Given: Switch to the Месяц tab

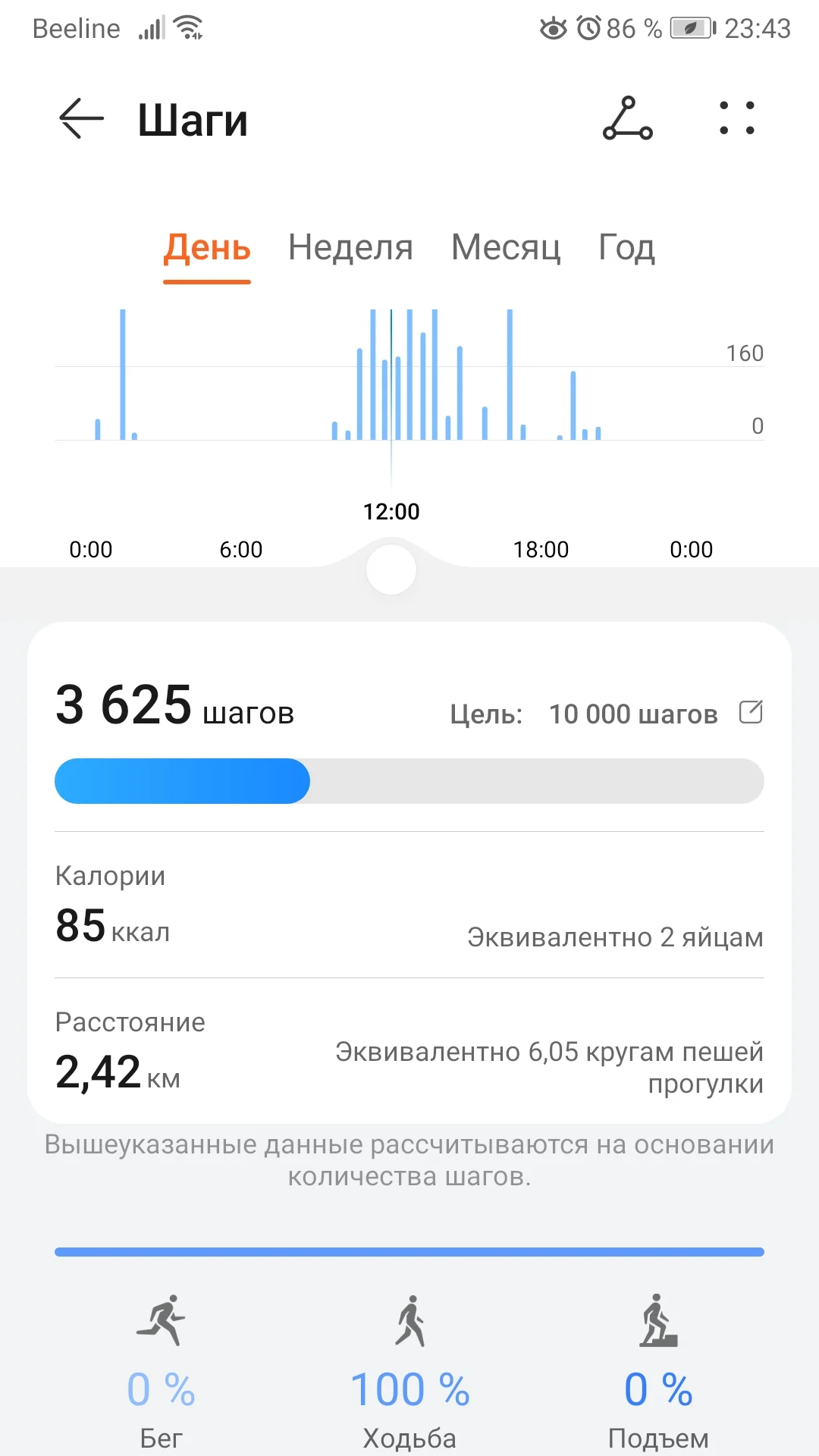Looking at the screenshot, I should point(506,248).
